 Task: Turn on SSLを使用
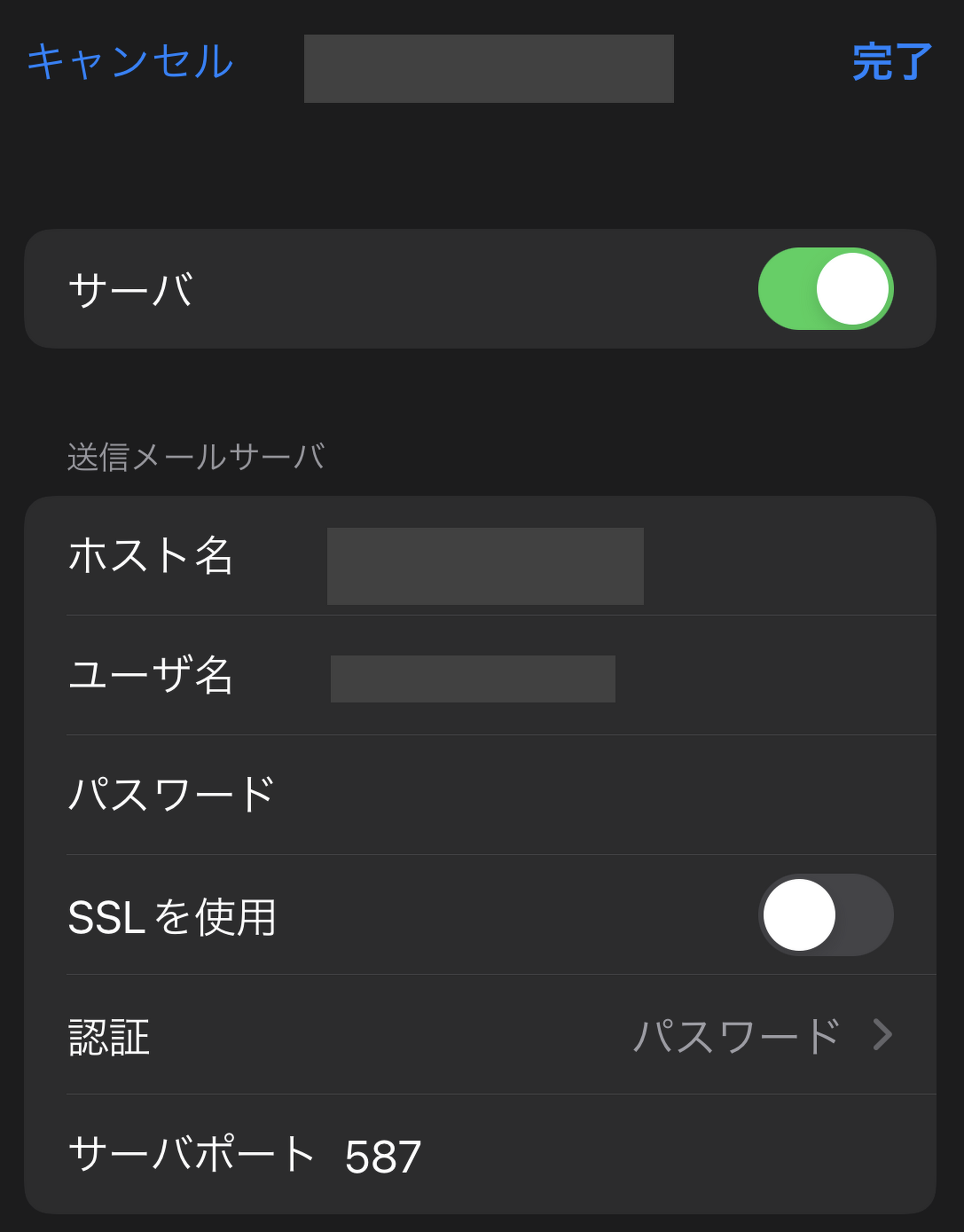(825, 914)
